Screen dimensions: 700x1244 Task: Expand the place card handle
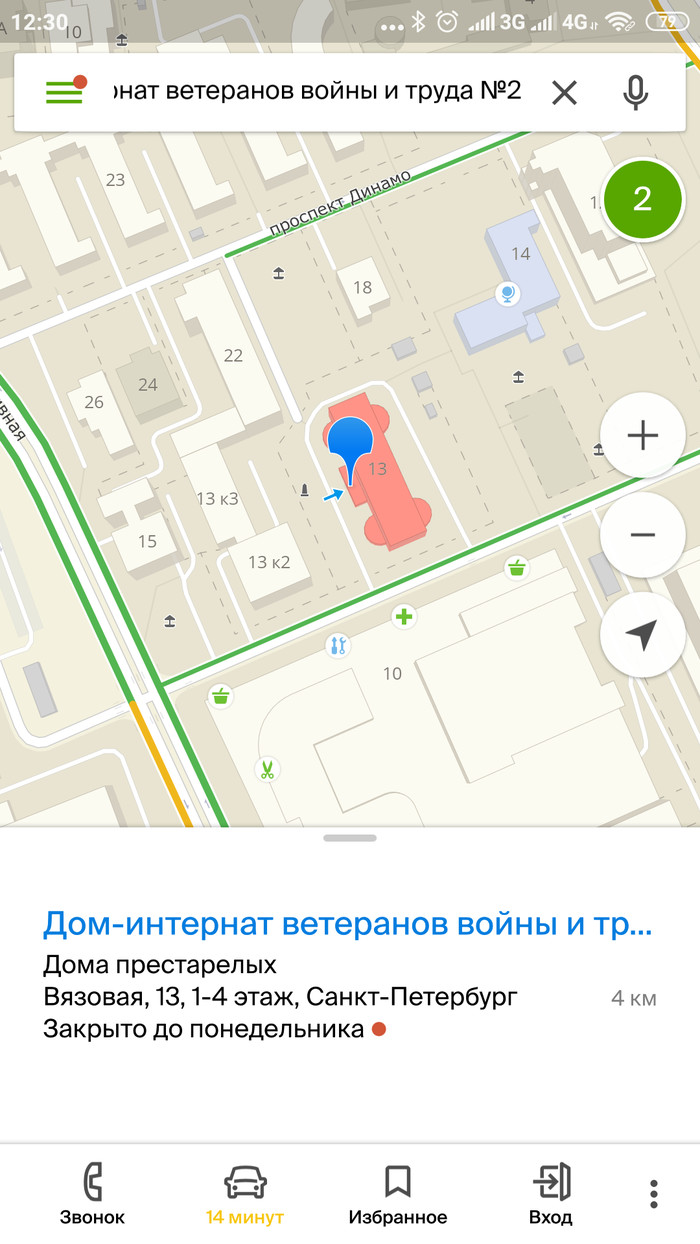pos(349,838)
